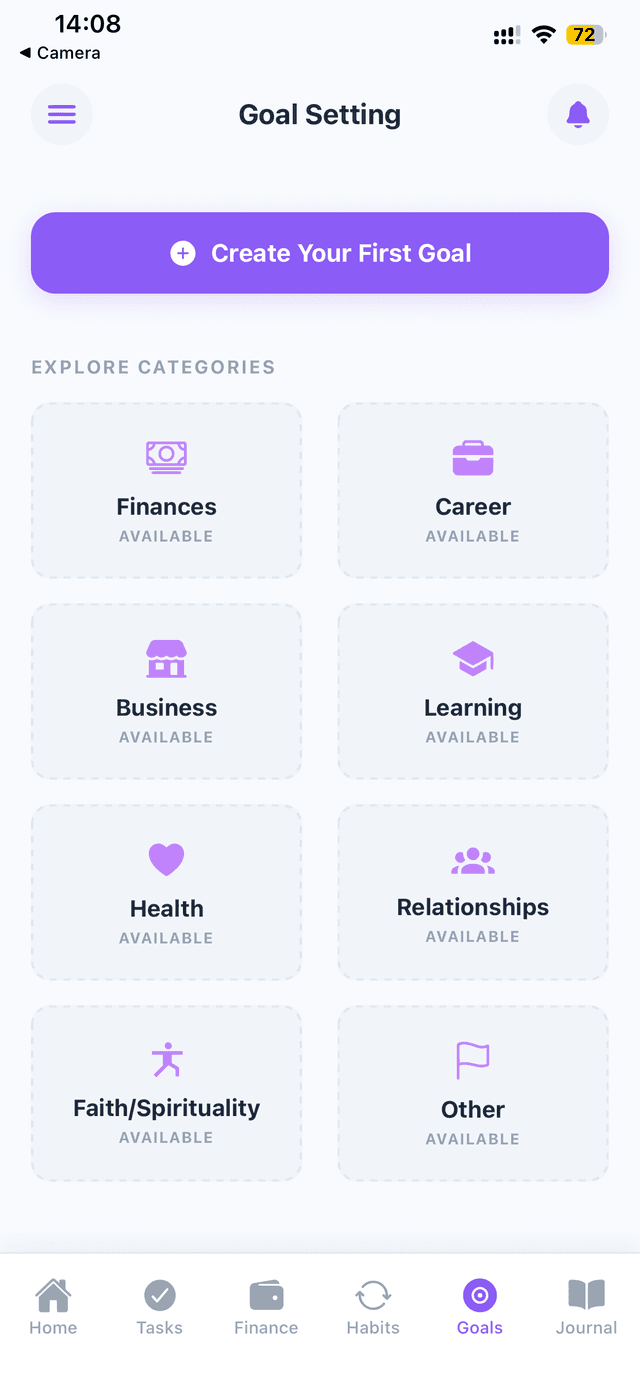Select the Goals tab
640x1385 pixels.
click(480, 1308)
